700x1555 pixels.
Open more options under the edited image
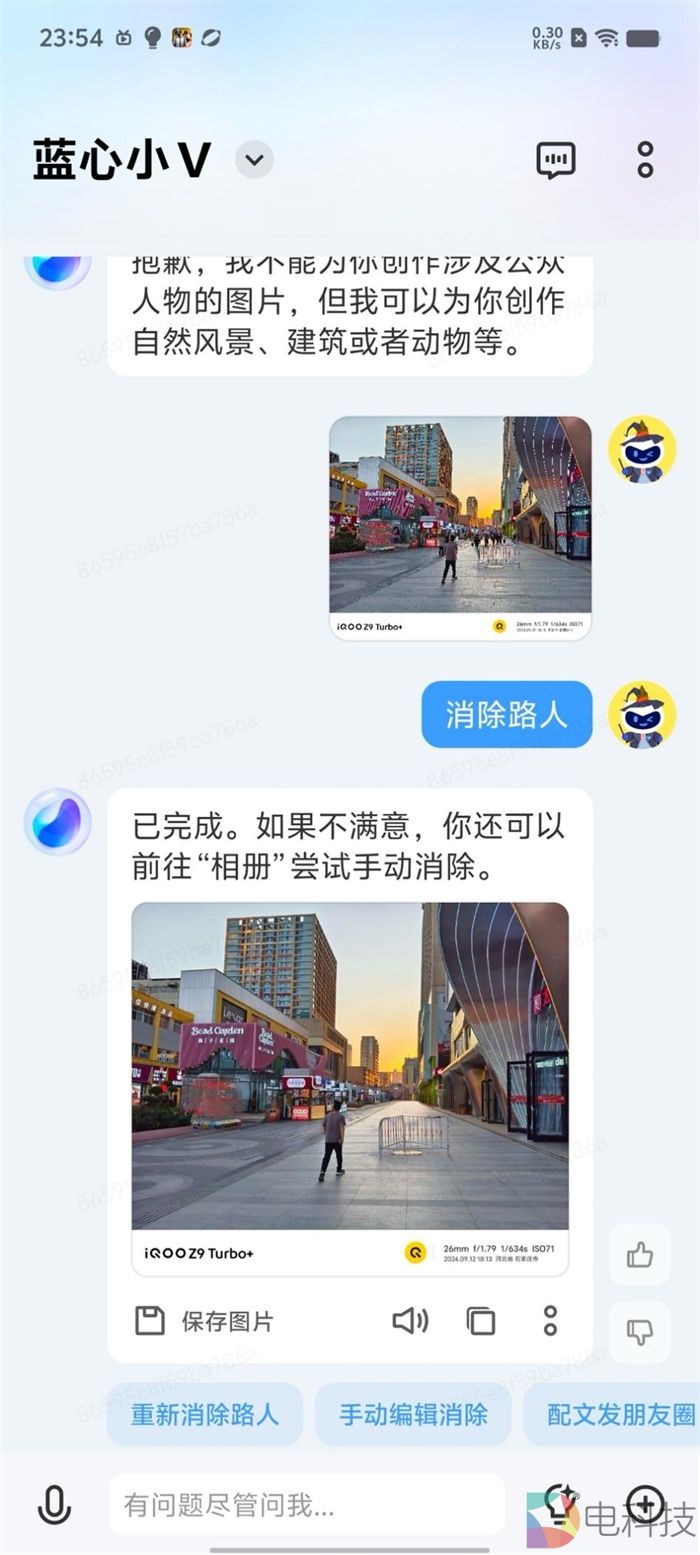click(550, 1321)
